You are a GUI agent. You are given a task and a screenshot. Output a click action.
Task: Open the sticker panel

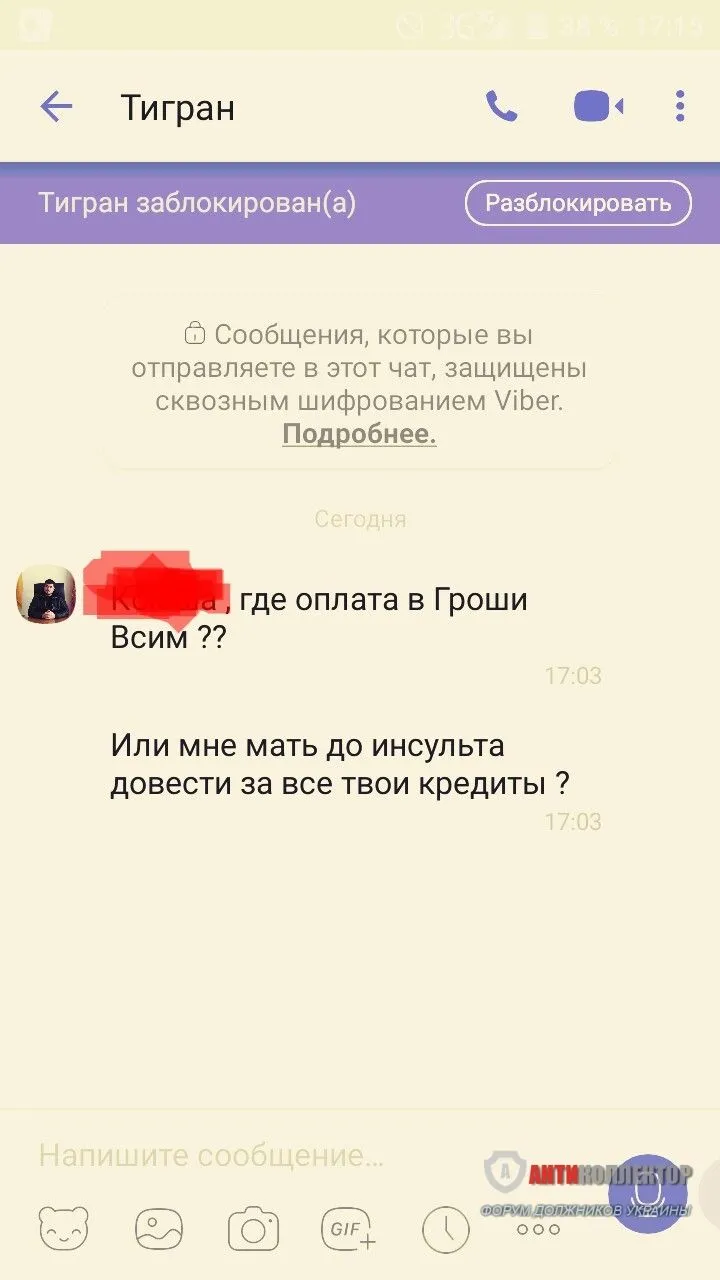point(63,1229)
